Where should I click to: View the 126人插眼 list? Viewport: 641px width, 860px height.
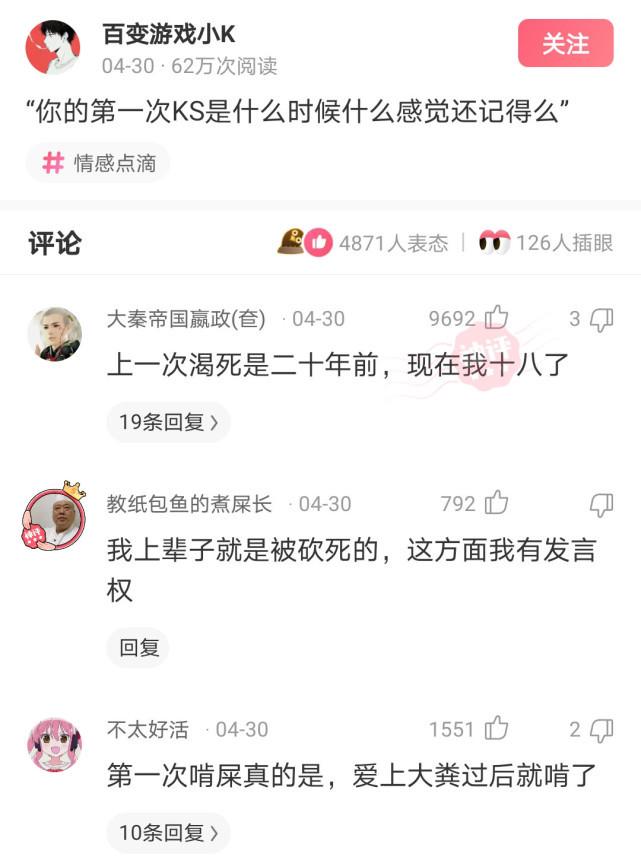[547, 243]
